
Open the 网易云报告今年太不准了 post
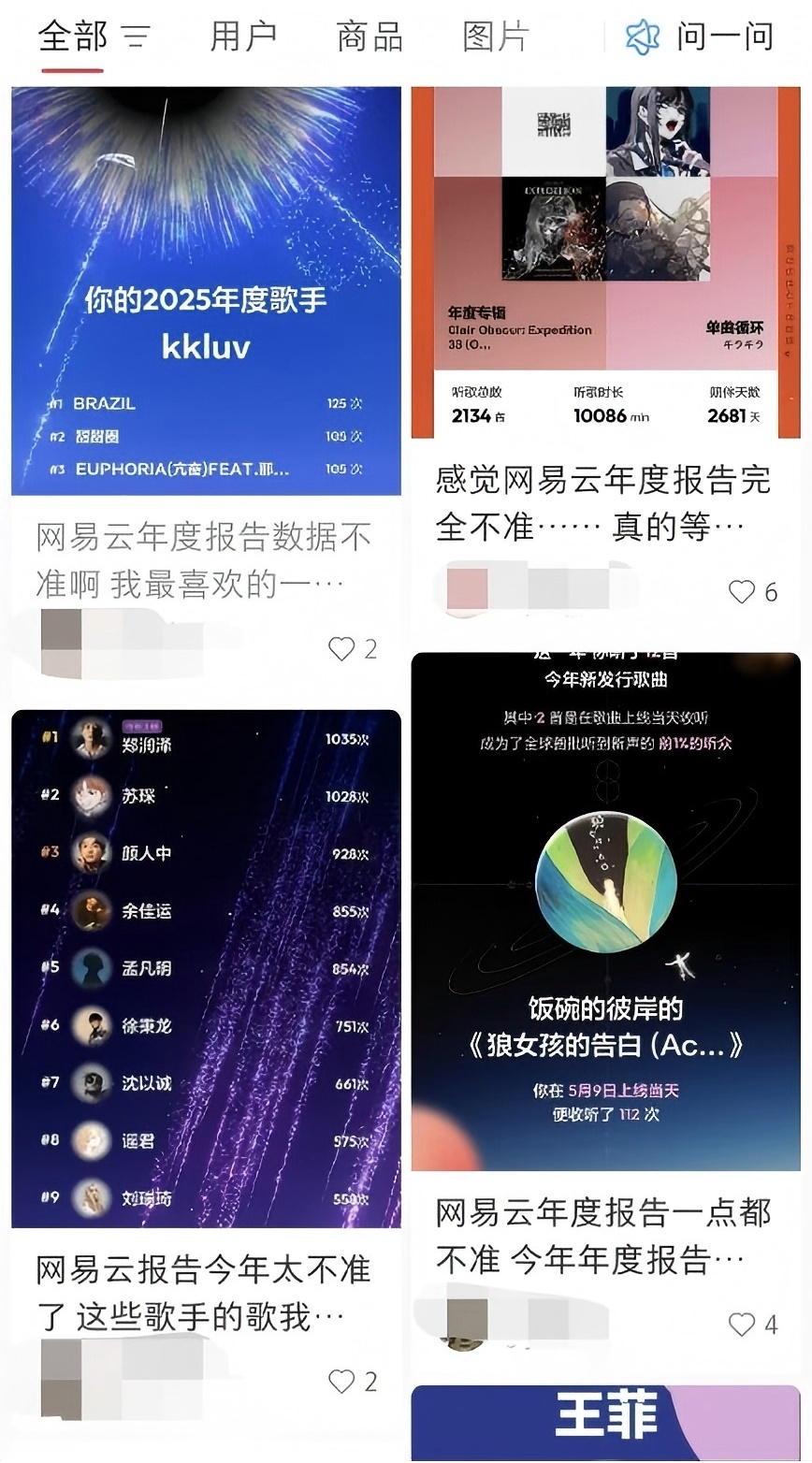pos(206,968)
